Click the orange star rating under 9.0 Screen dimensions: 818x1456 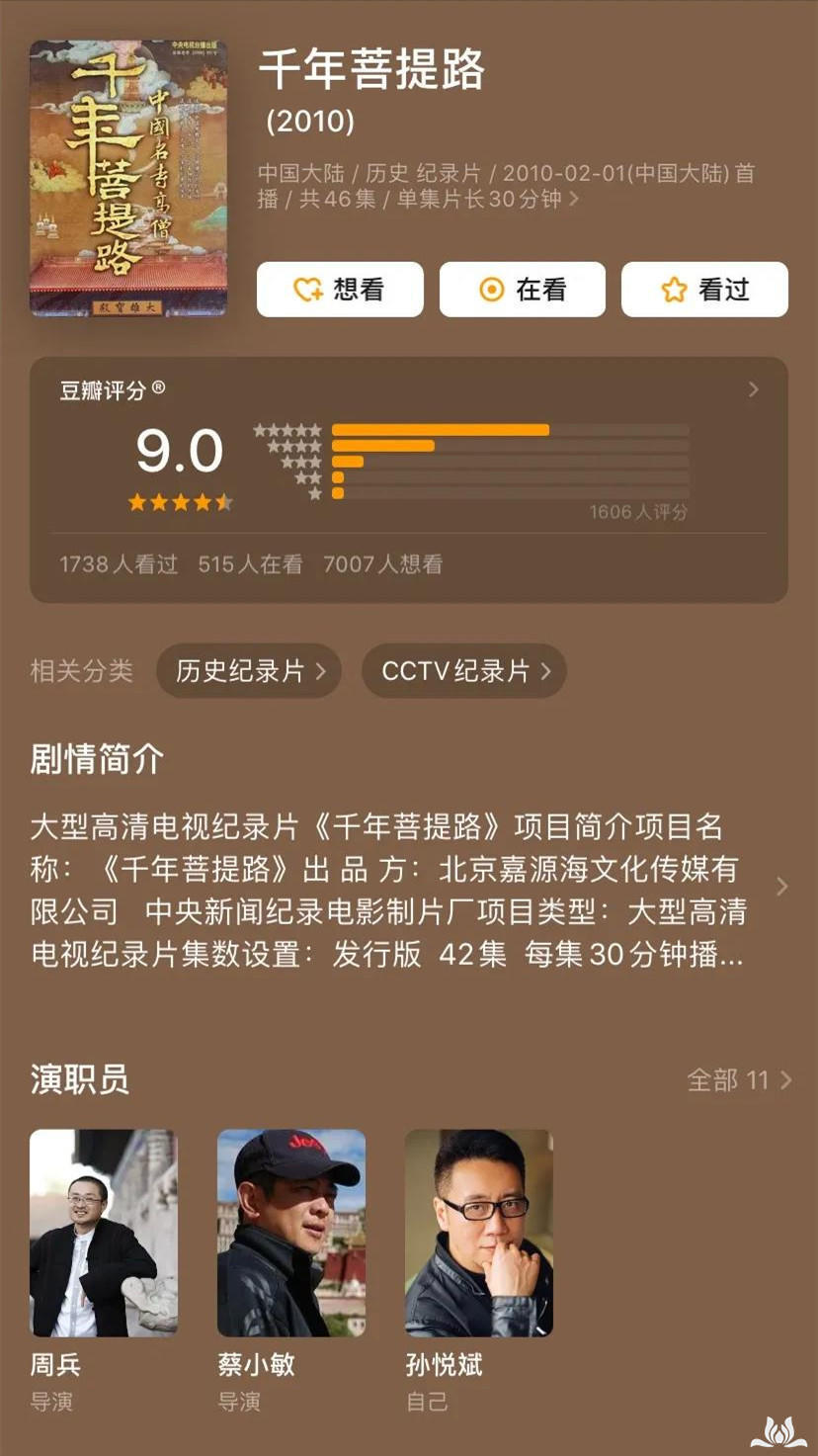tap(181, 502)
